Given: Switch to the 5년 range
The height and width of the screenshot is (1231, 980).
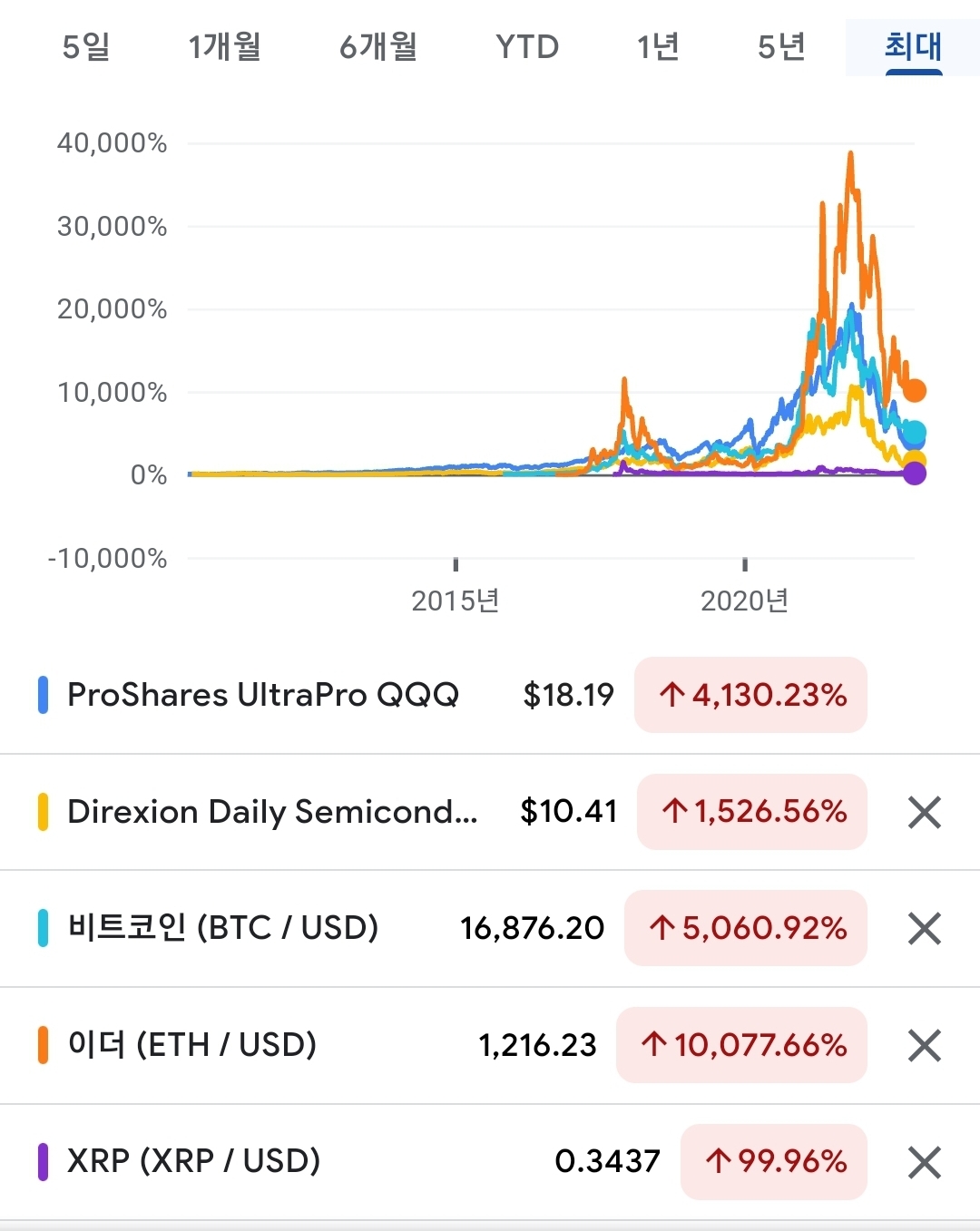Looking at the screenshot, I should tap(781, 46).
